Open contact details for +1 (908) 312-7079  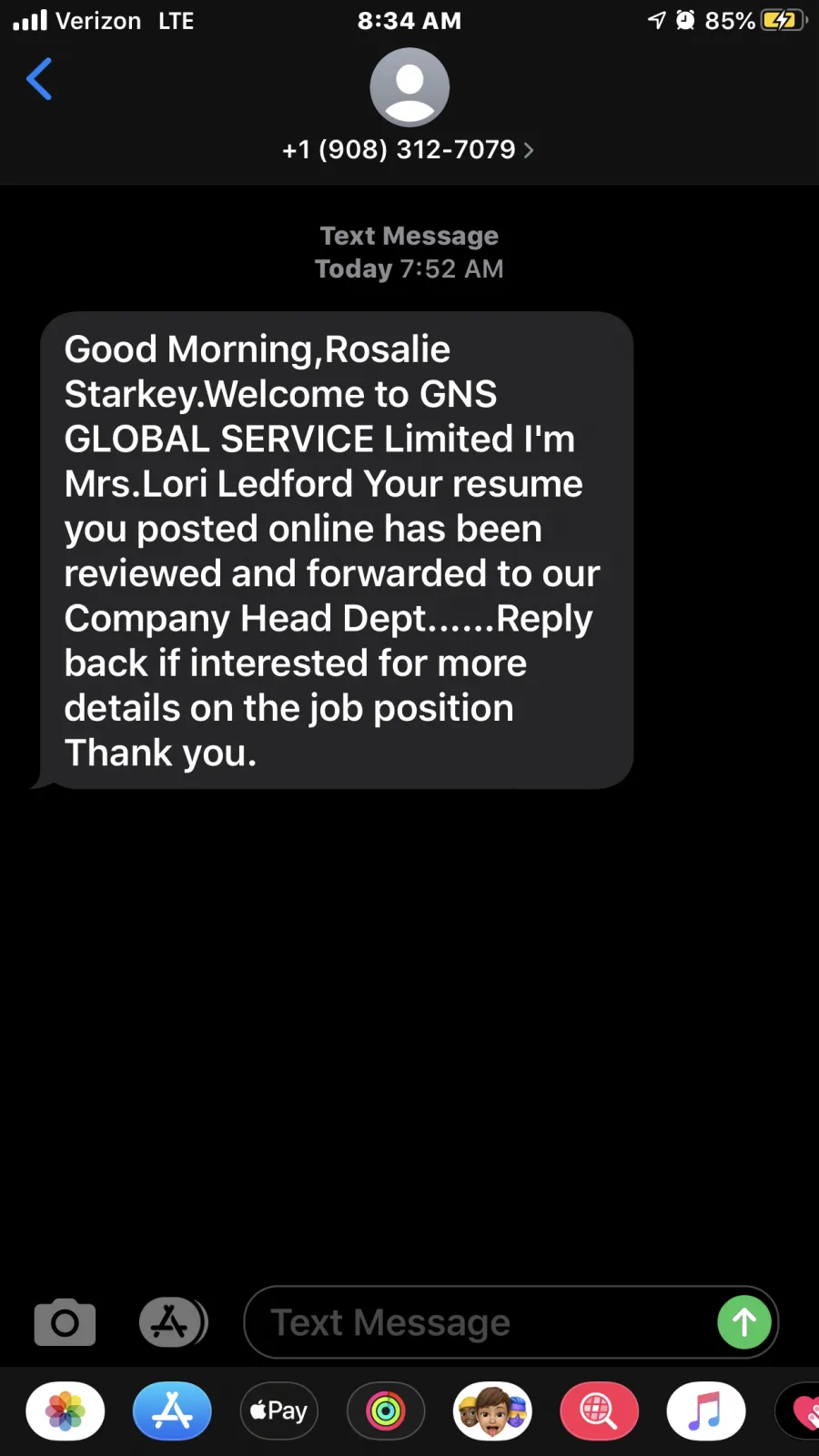409,149
